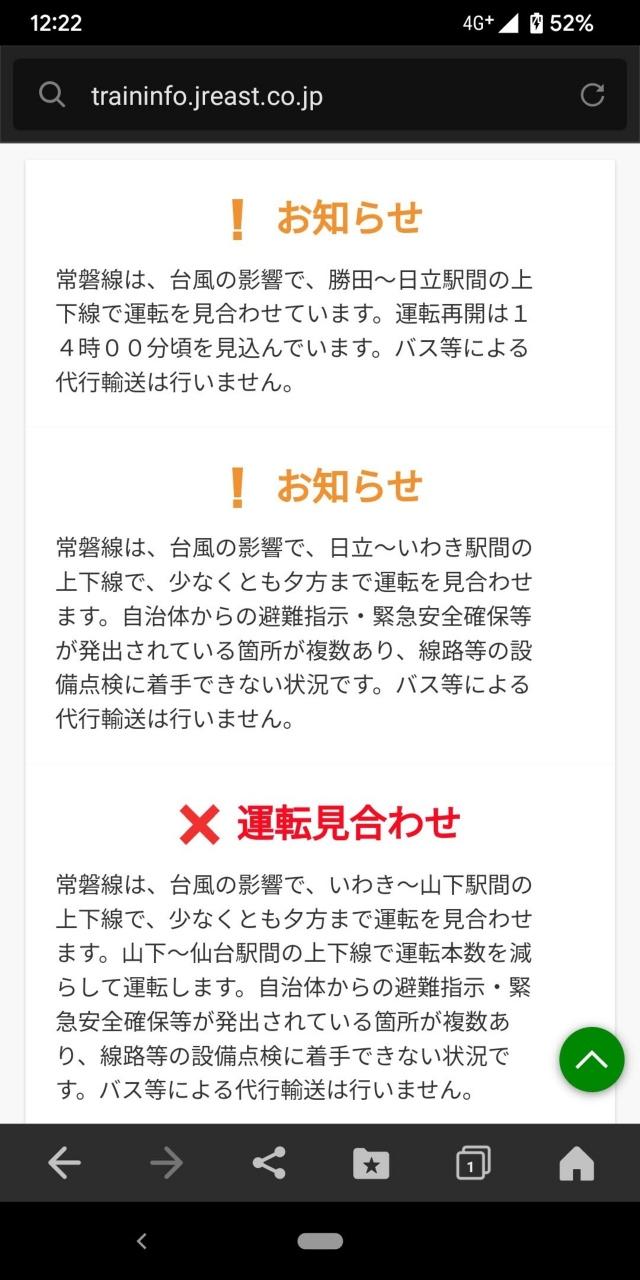Open the browser tabs switcher

point(473,1163)
